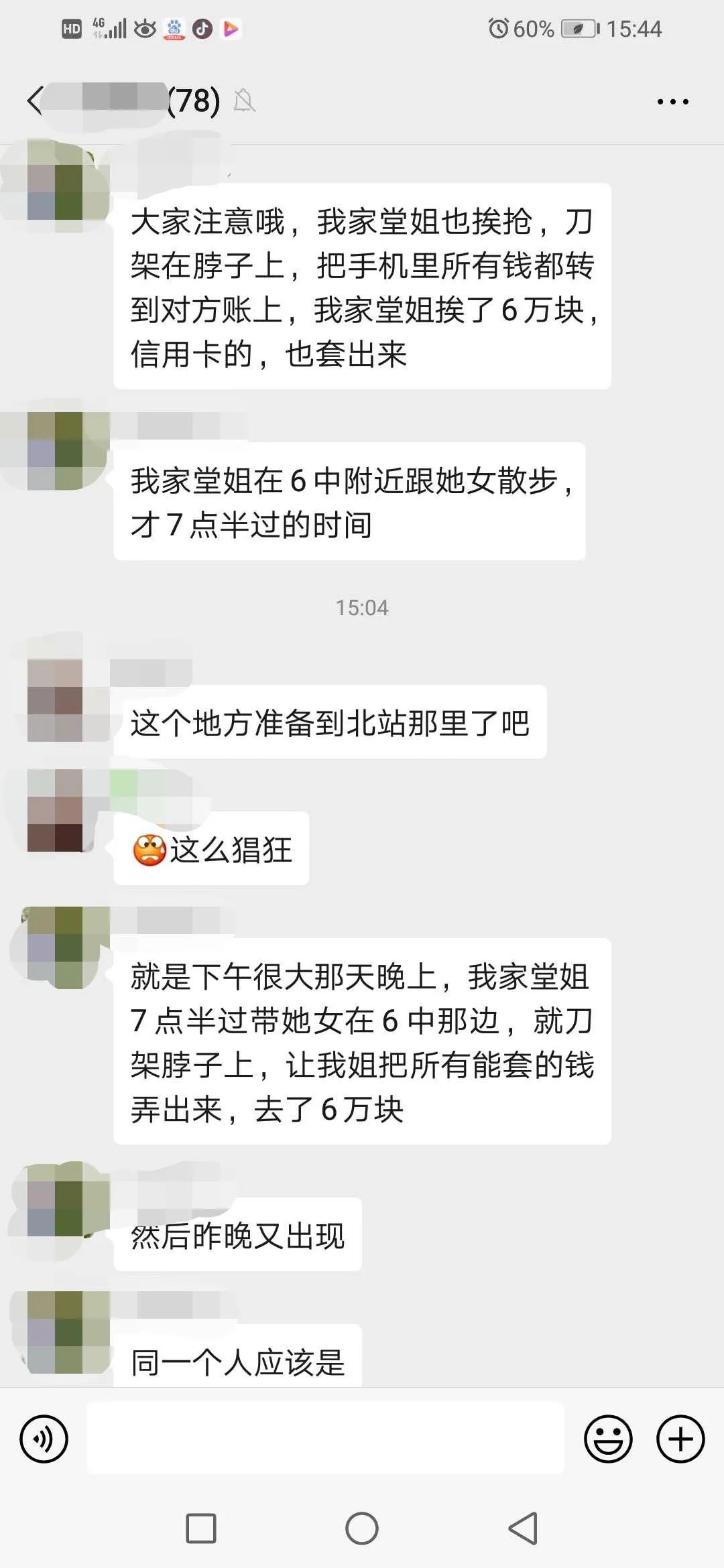The width and height of the screenshot is (724, 1568).
Task: Tap system home button
Action: tap(362, 1528)
